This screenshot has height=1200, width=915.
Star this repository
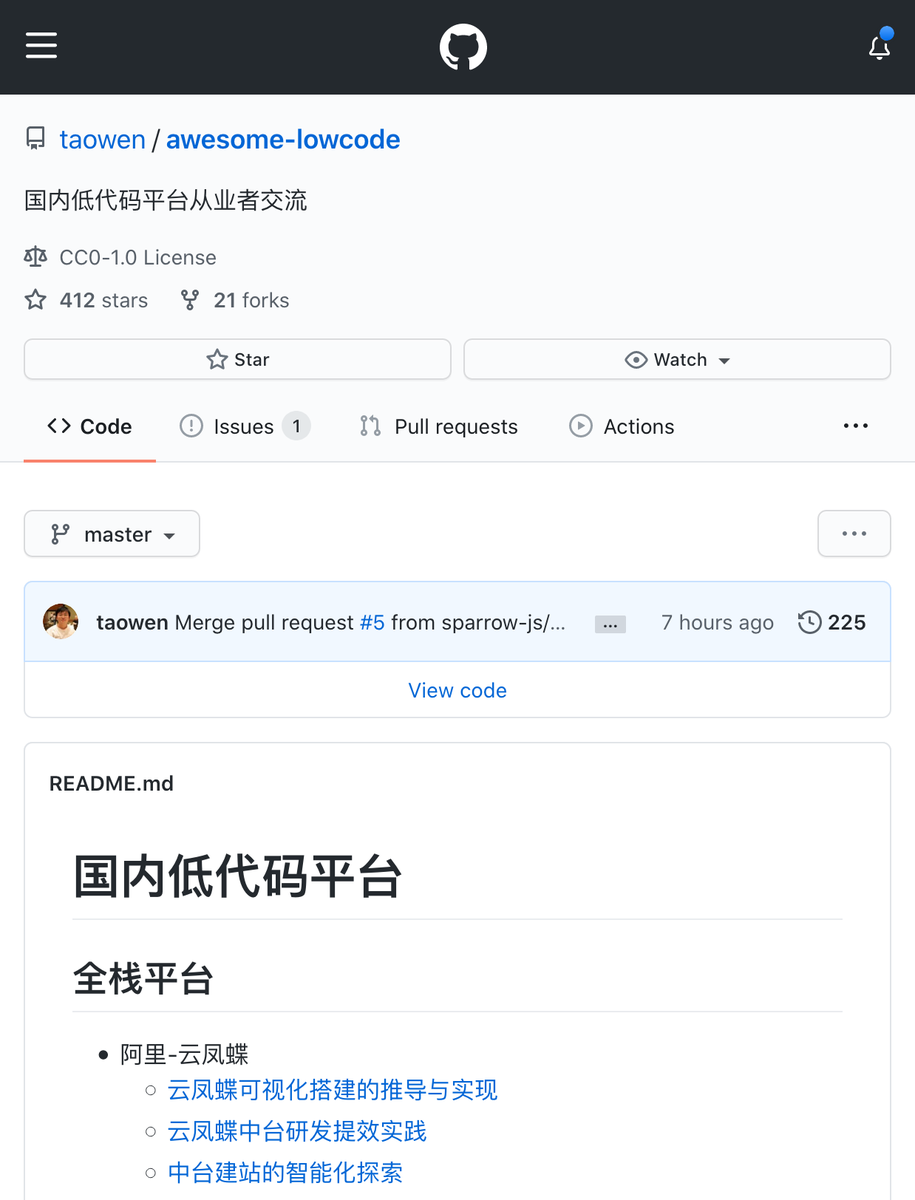237,360
